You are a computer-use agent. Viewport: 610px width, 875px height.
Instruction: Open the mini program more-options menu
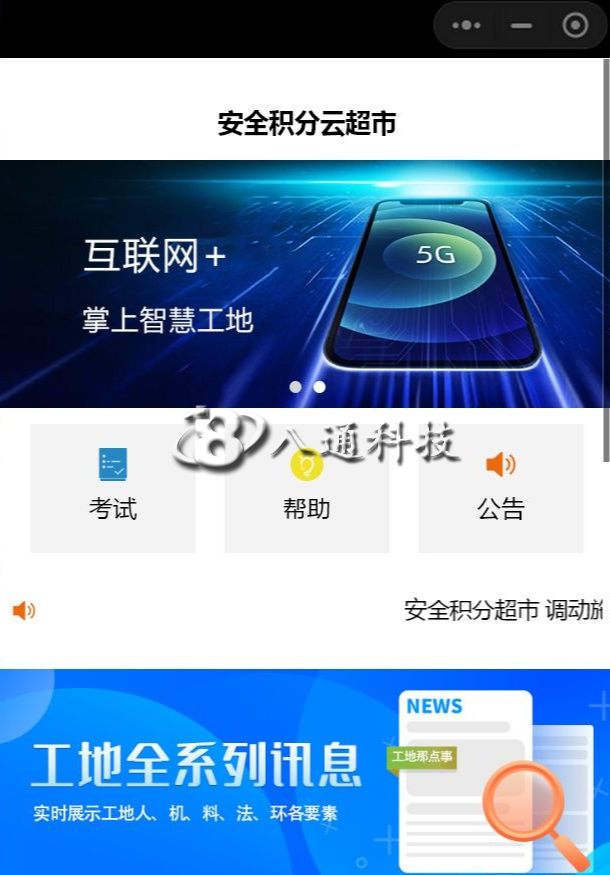tap(467, 25)
